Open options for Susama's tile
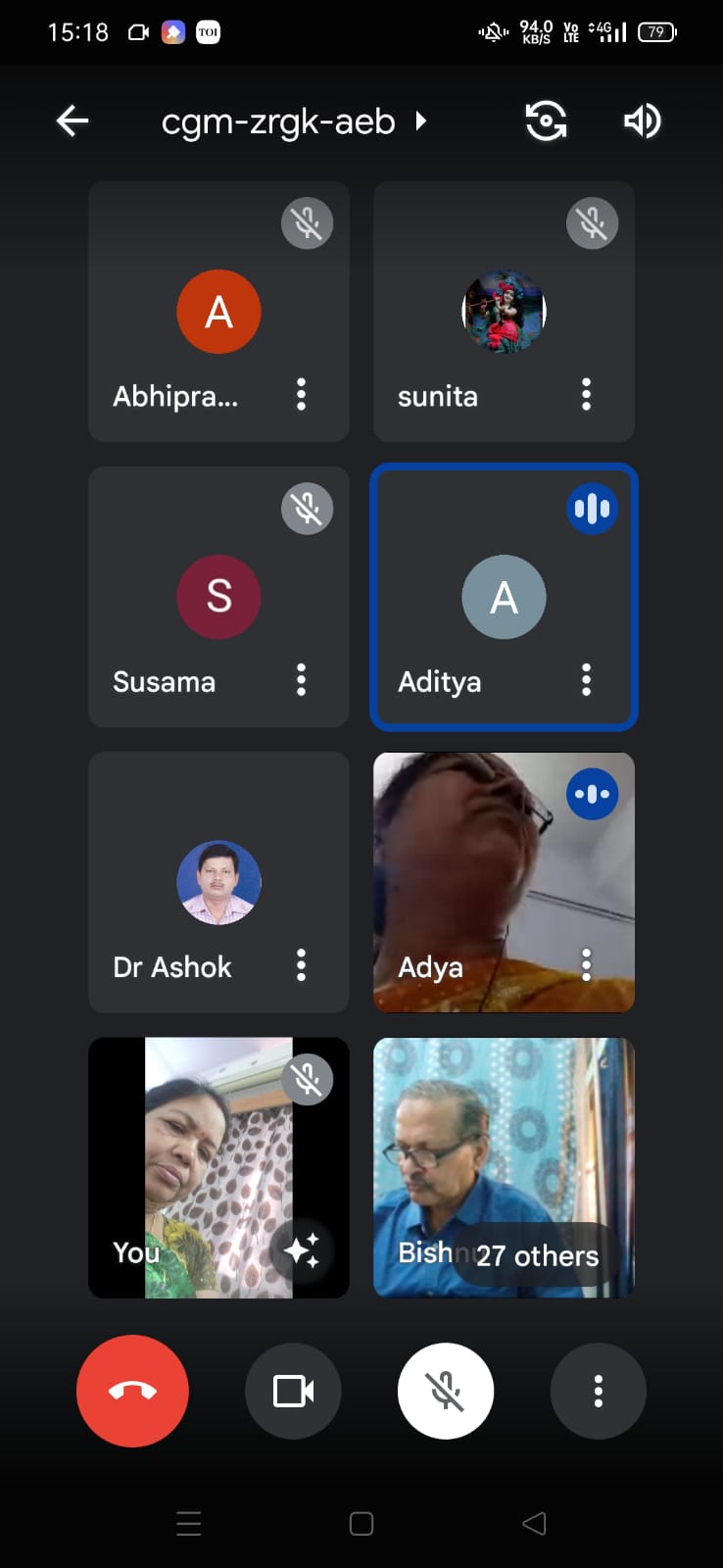 point(301,680)
